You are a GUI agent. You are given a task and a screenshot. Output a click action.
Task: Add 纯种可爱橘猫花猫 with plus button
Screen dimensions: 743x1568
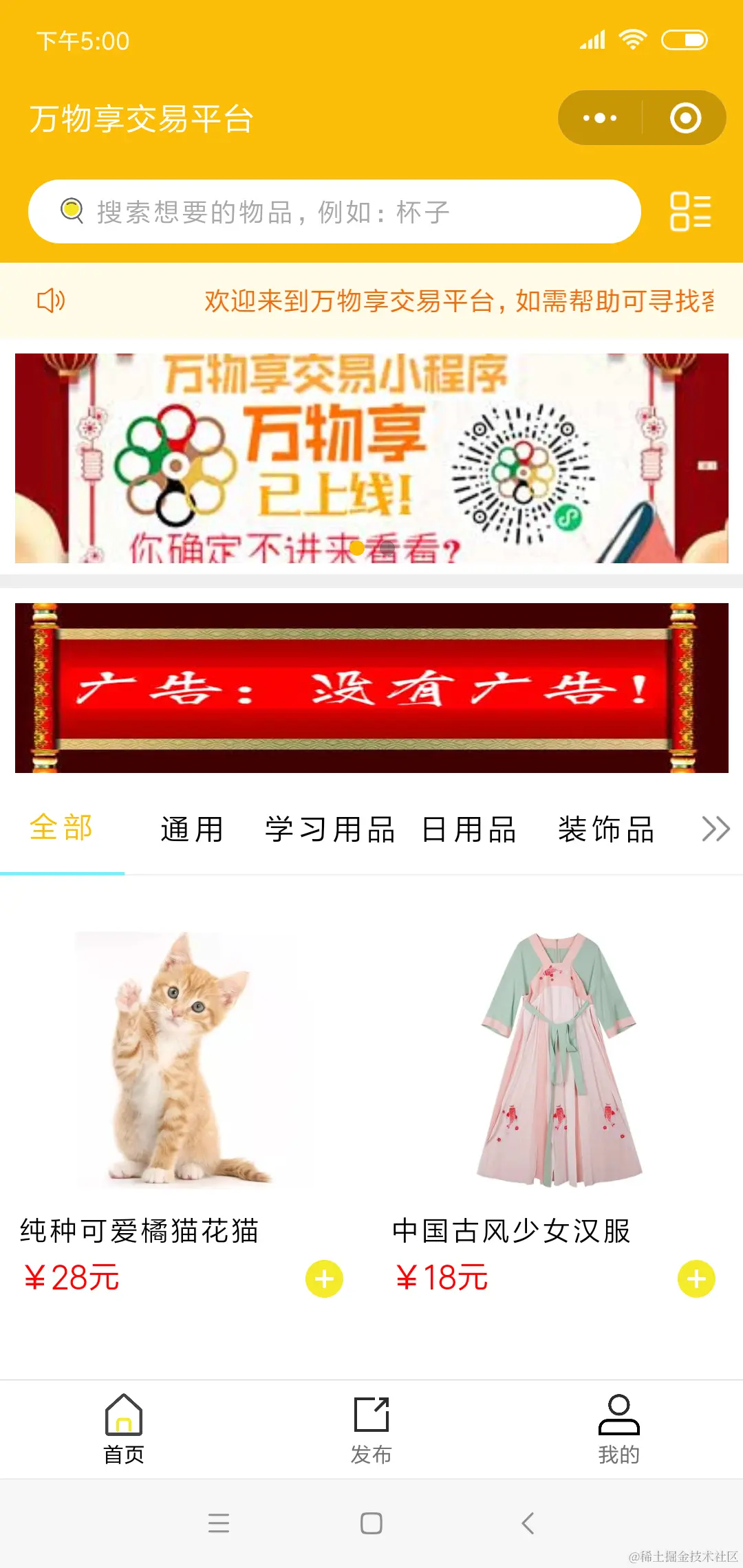[324, 1279]
